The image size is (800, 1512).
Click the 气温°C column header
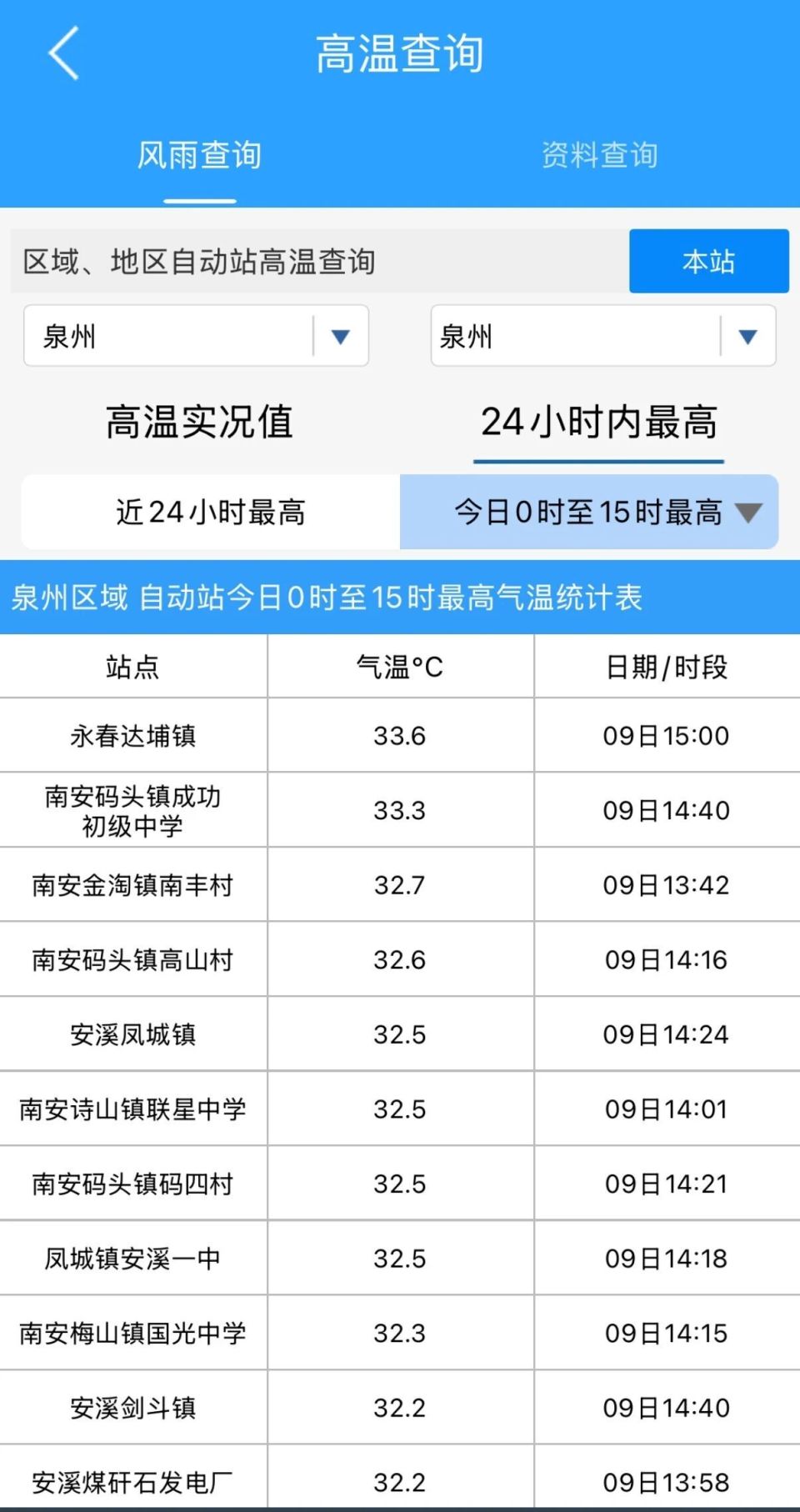pos(398,665)
